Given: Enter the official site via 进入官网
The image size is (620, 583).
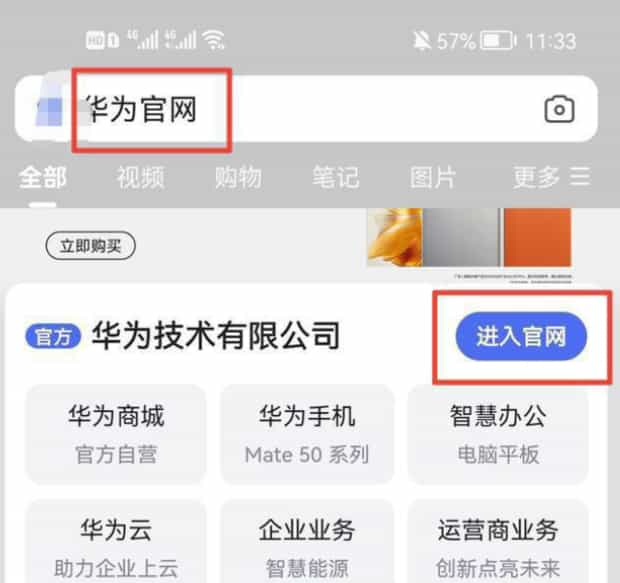Looking at the screenshot, I should pos(520,337).
